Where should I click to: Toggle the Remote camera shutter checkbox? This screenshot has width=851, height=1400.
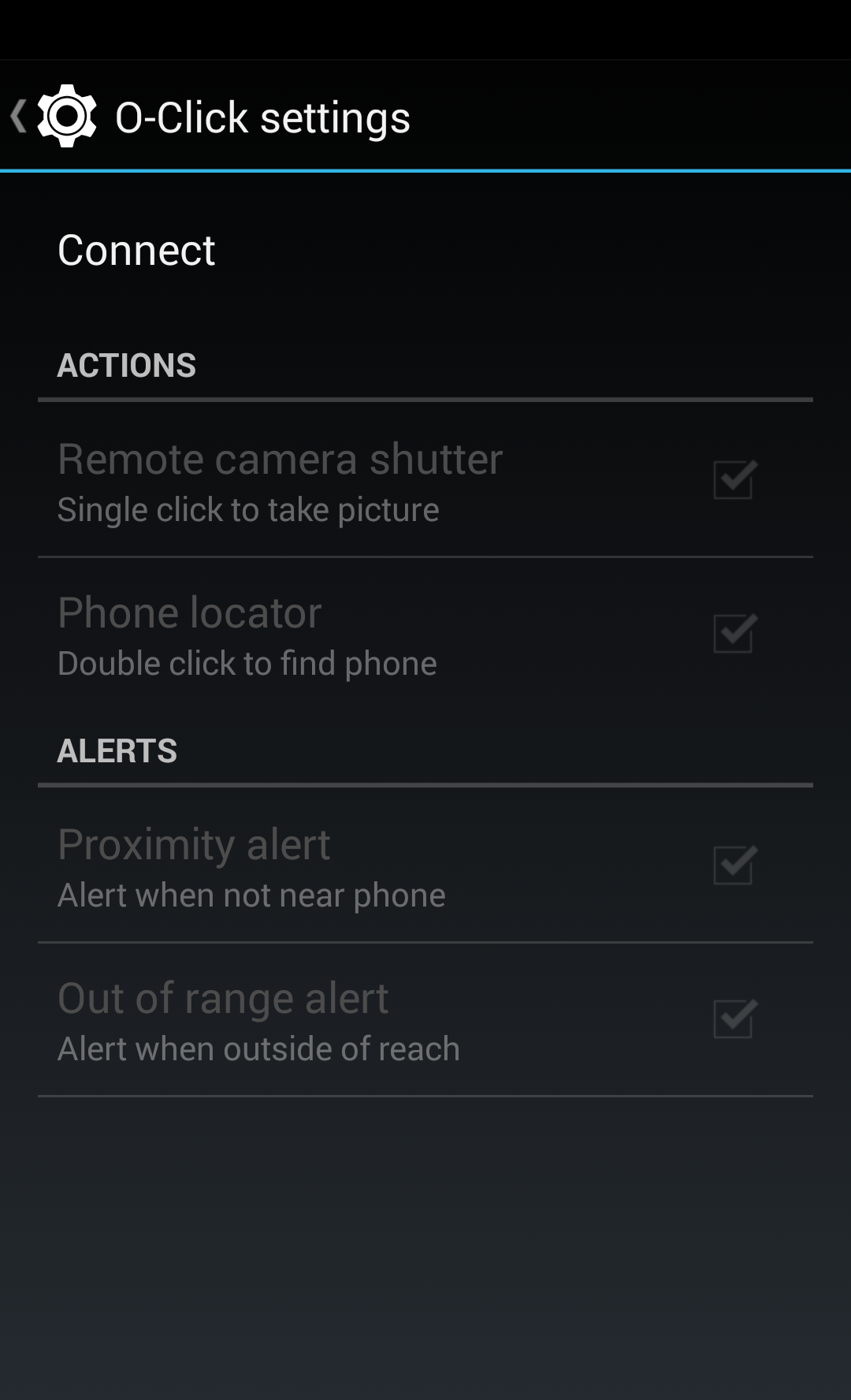point(735,479)
